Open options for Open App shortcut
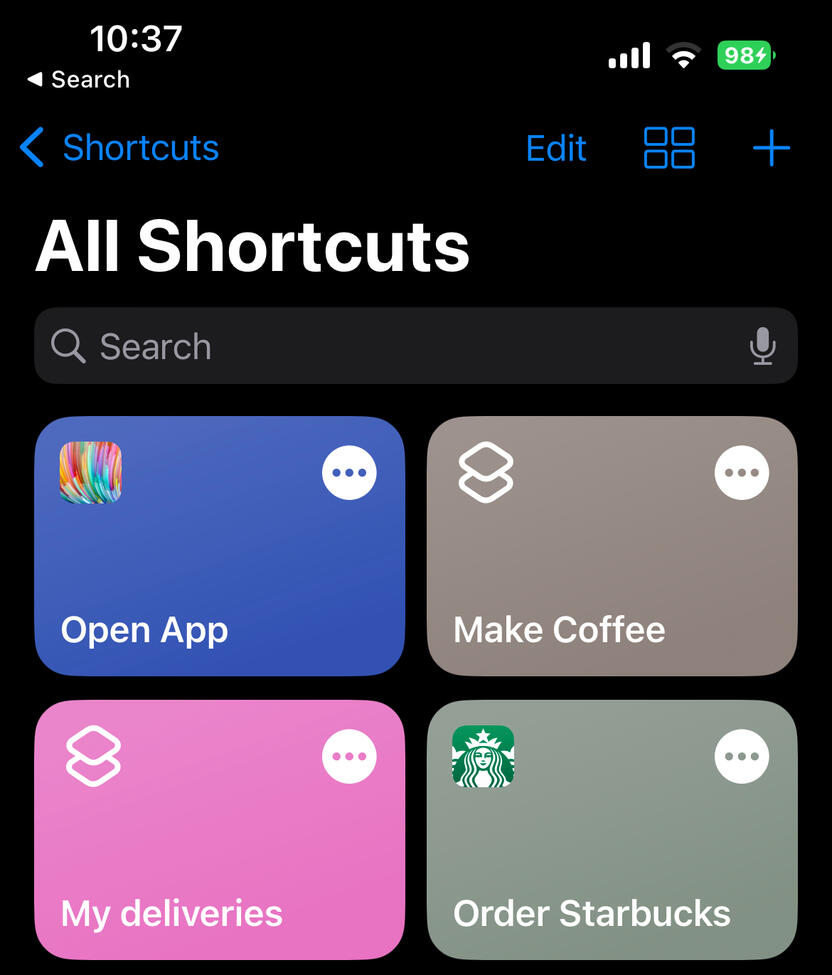This screenshot has width=832, height=975. (349, 473)
